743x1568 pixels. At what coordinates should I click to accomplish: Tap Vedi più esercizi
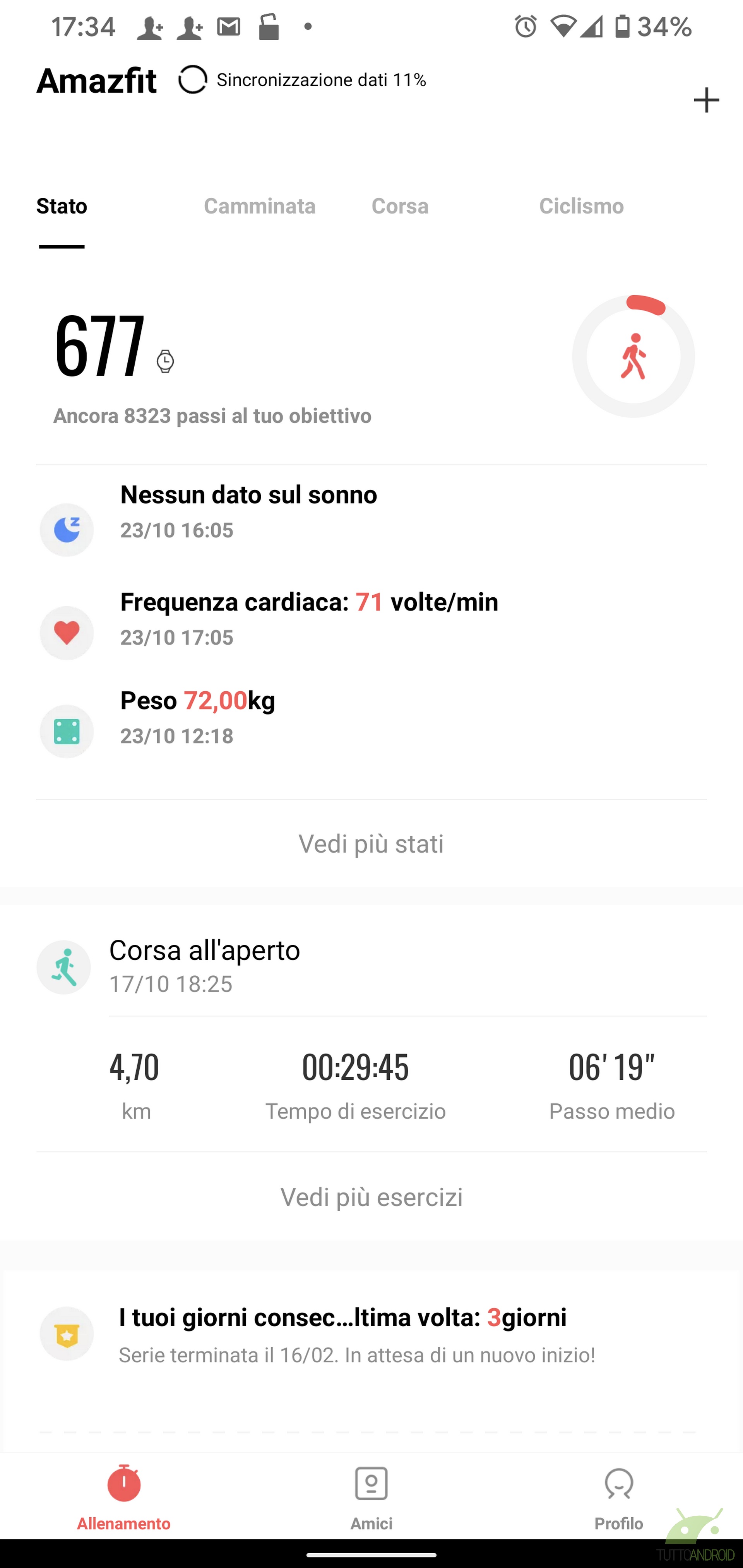(x=371, y=1197)
